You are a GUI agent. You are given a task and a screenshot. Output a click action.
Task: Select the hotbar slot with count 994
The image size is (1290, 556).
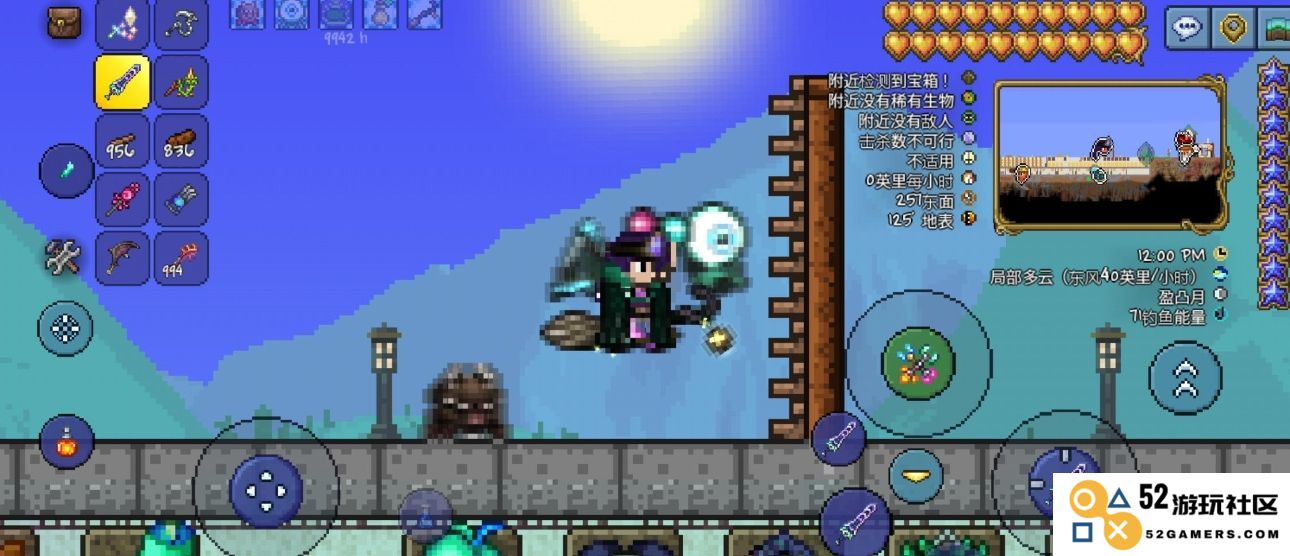tap(181, 259)
